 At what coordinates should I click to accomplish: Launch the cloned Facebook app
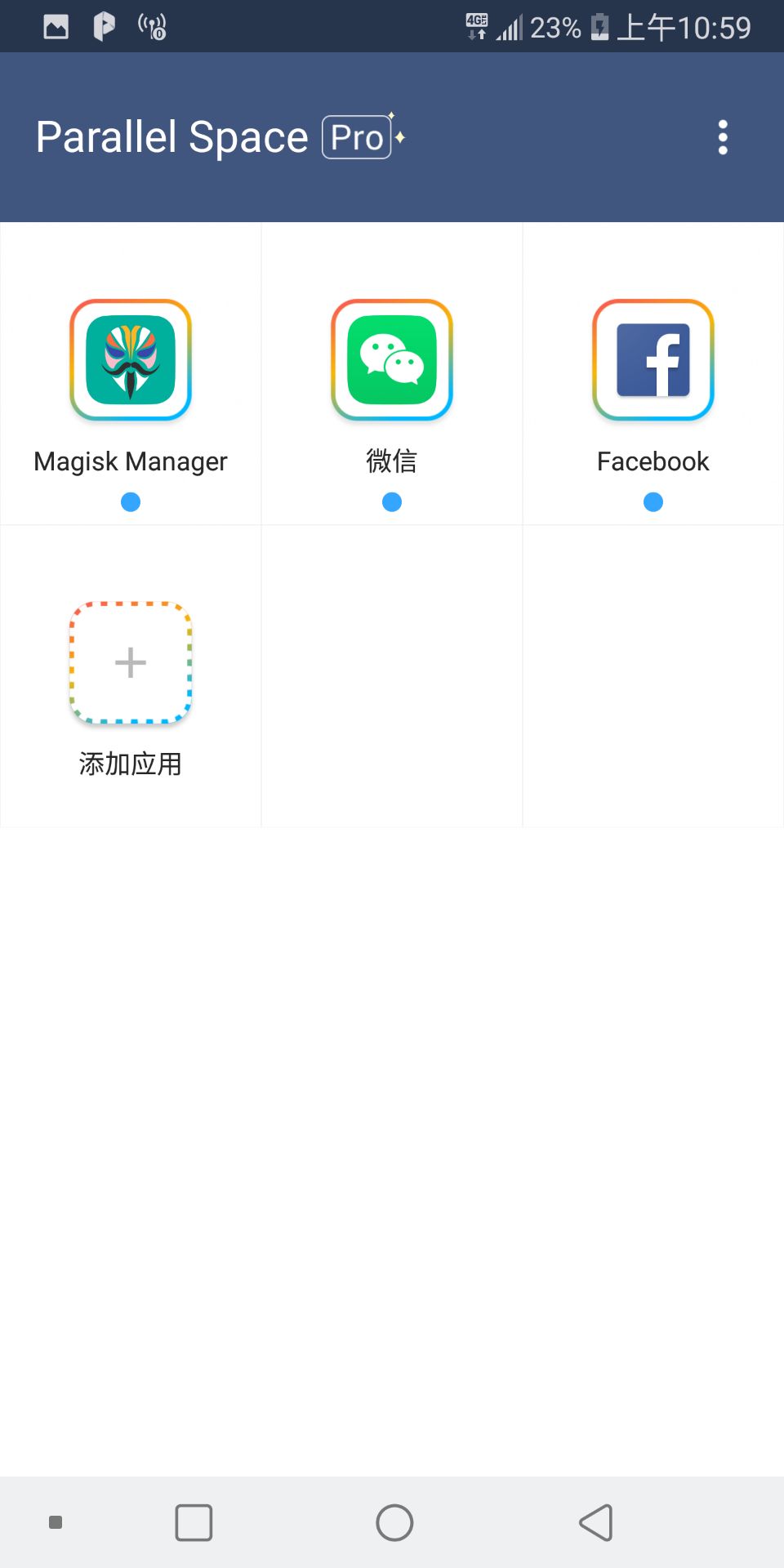pyautogui.click(x=653, y=360)
